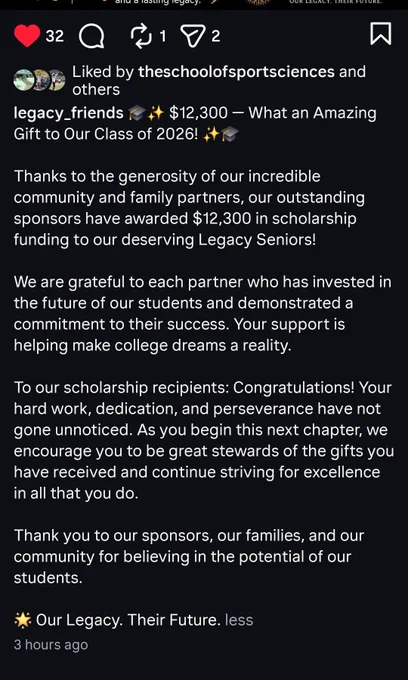Repost this post using the repost icon
Viewport: 408px width, 680px height.
tap(141, 36)
